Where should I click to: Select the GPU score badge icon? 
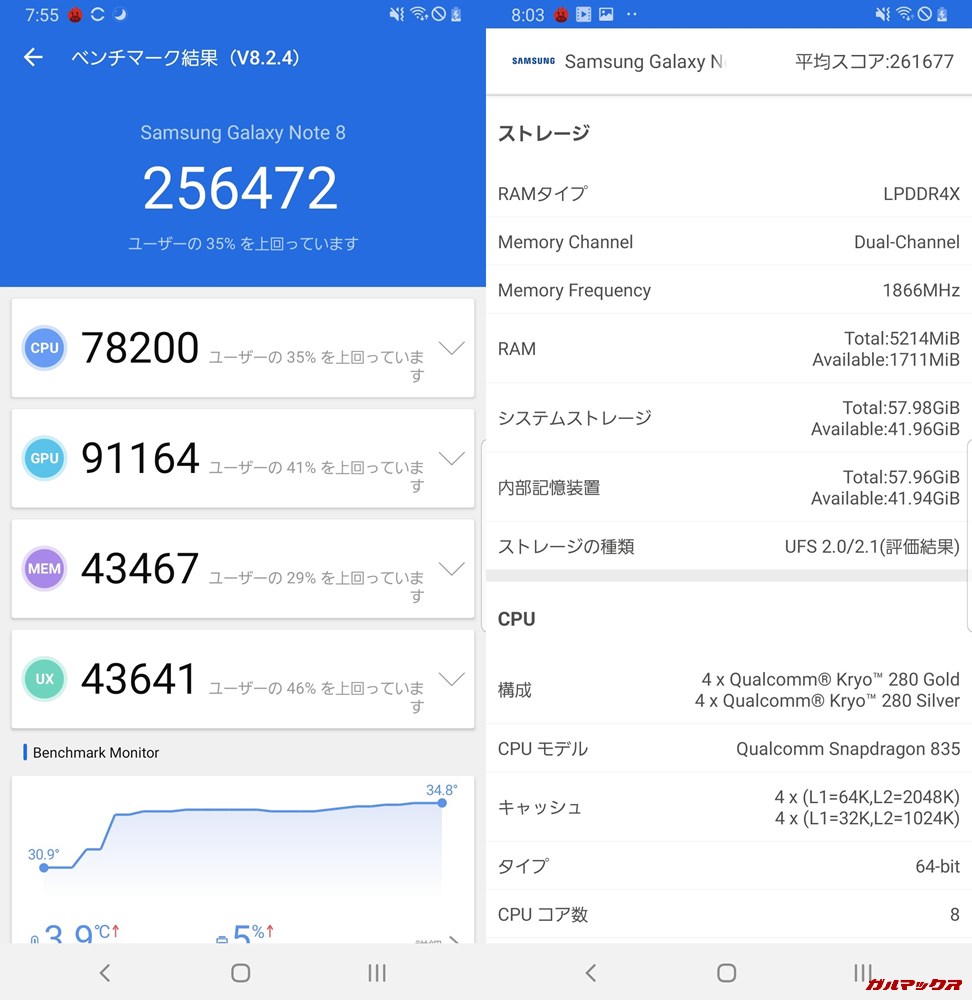pyautogui.click(x=44, y=458)
